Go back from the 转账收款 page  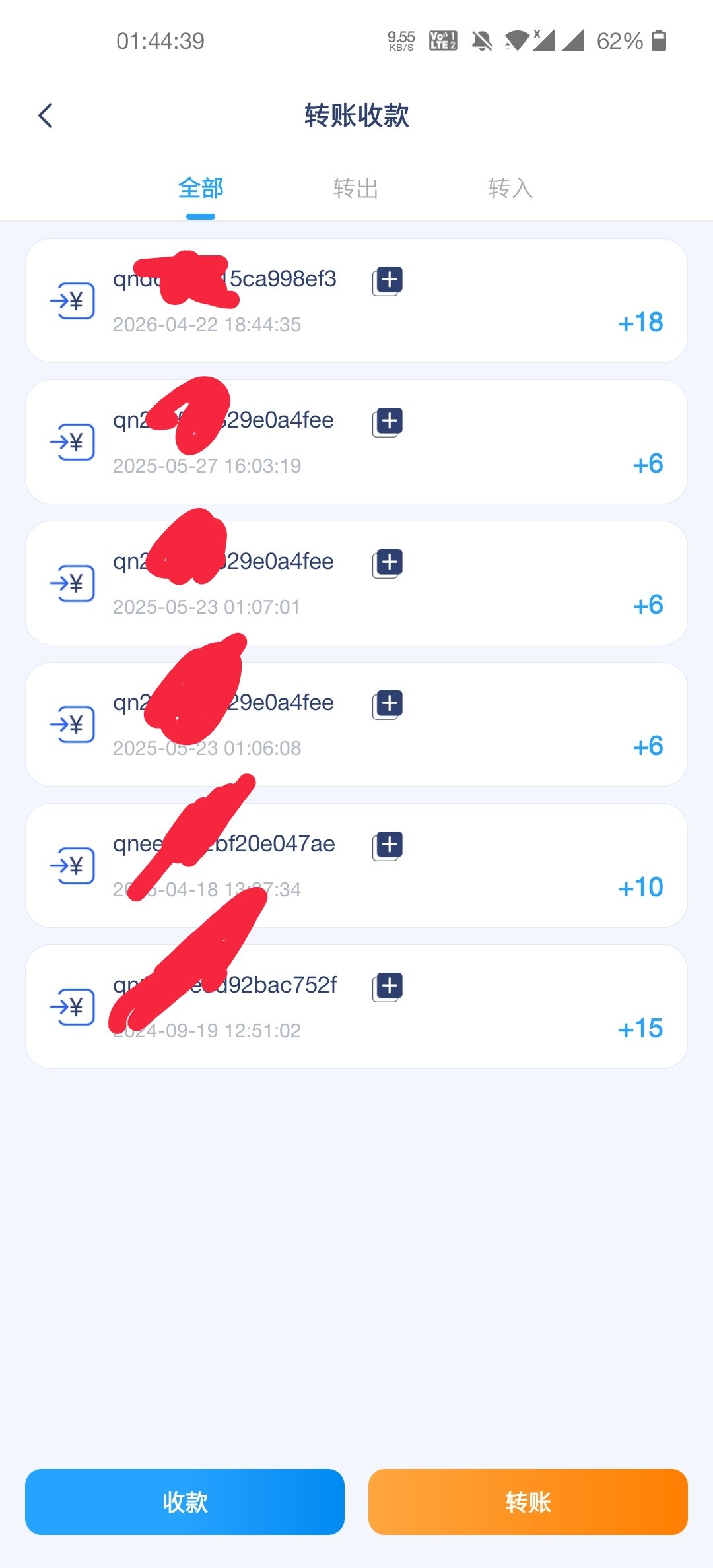pos(45,116)
